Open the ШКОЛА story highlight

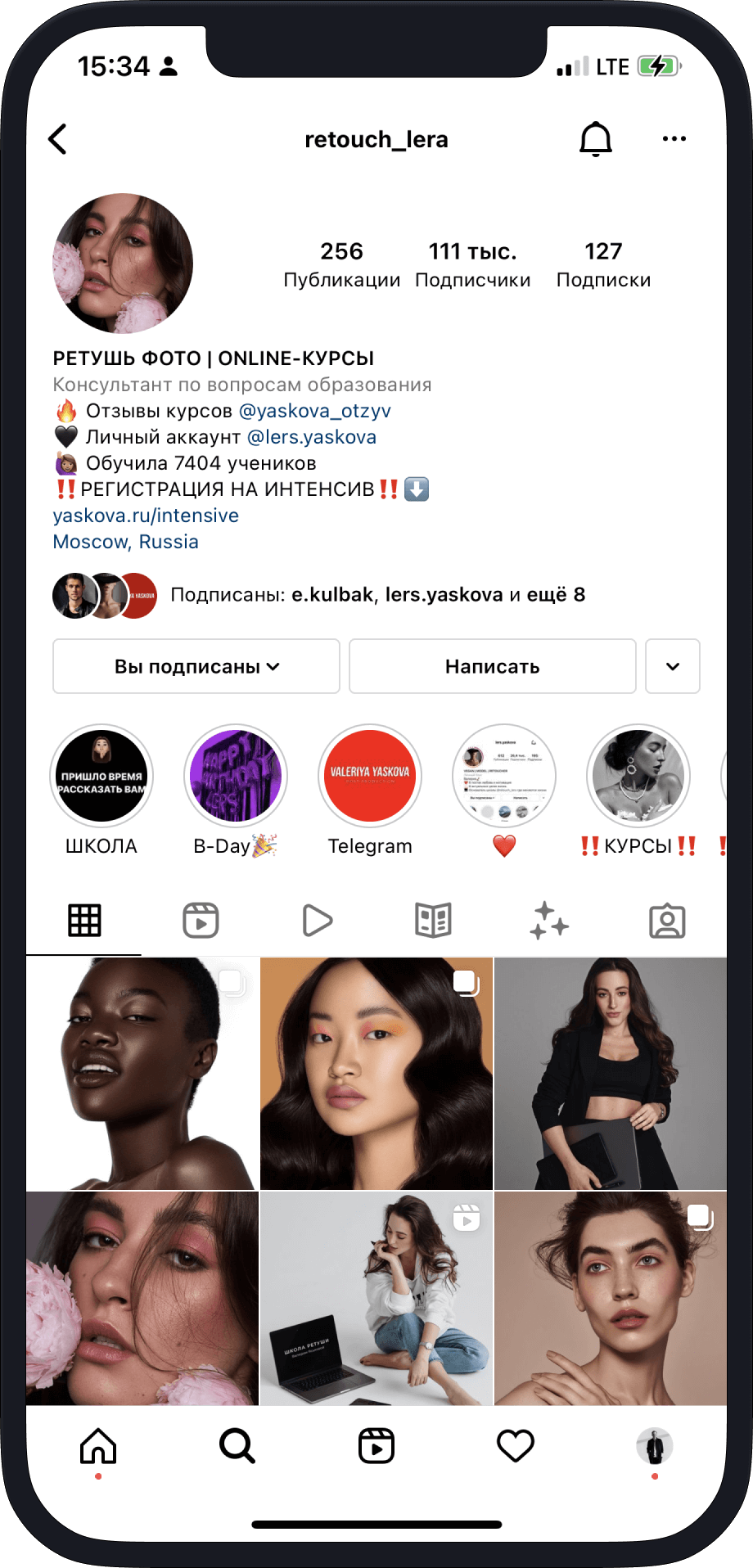(x=101, y=776)
